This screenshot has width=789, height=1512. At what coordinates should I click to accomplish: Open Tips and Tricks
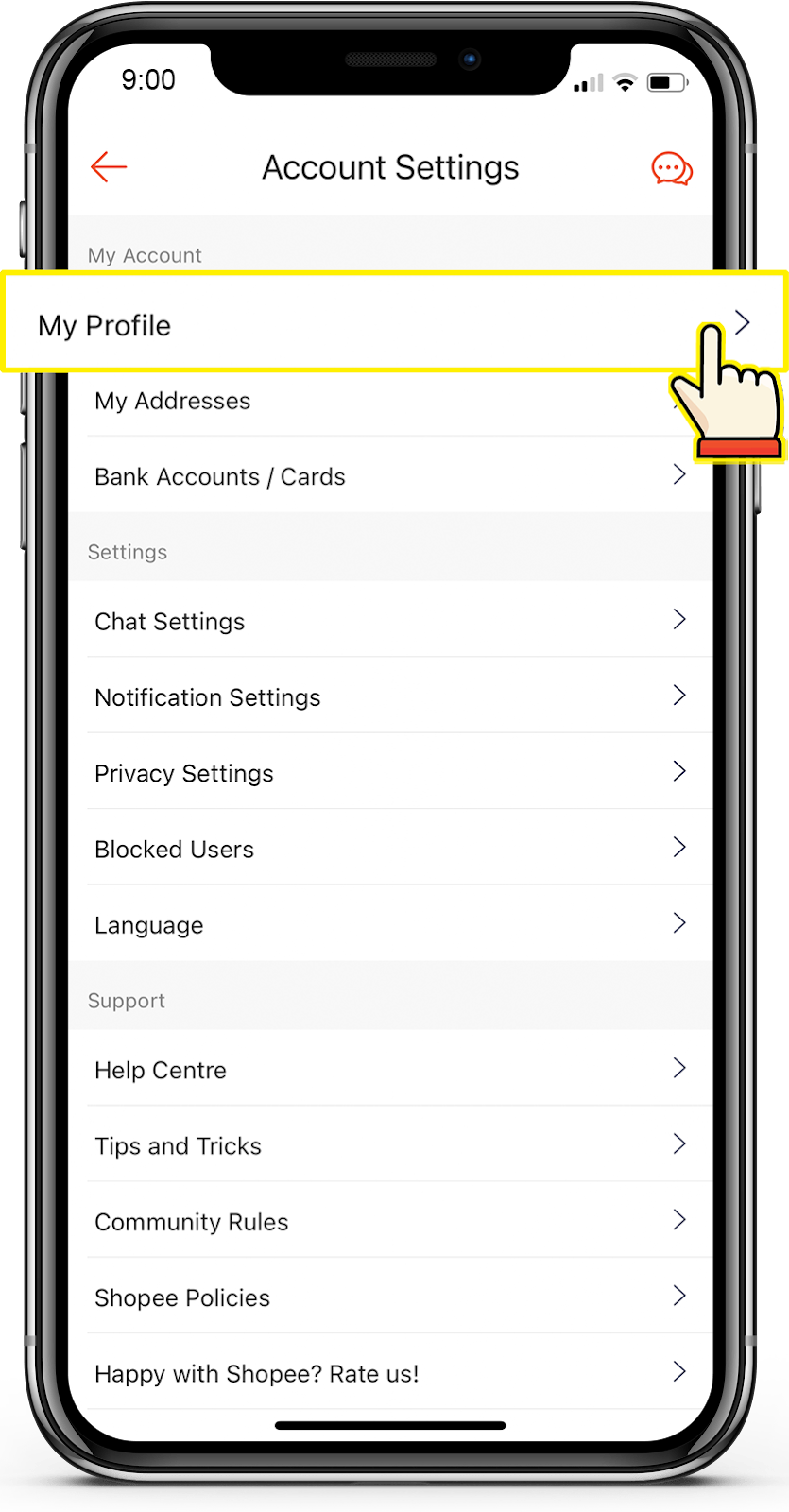[391, 1144]
